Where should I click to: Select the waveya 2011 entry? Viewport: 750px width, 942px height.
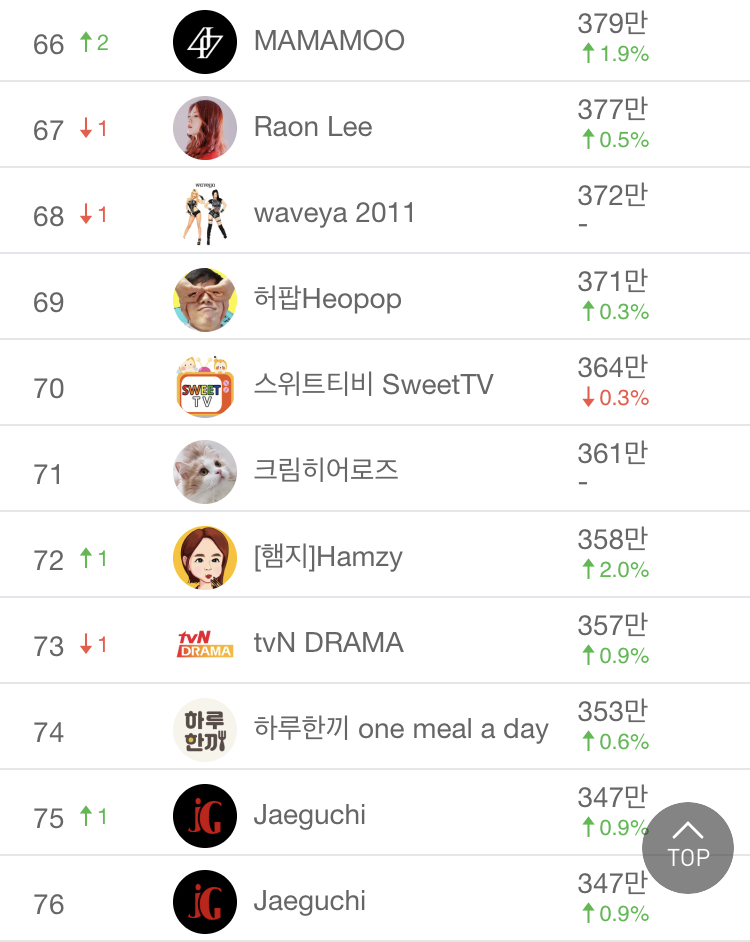375,210
